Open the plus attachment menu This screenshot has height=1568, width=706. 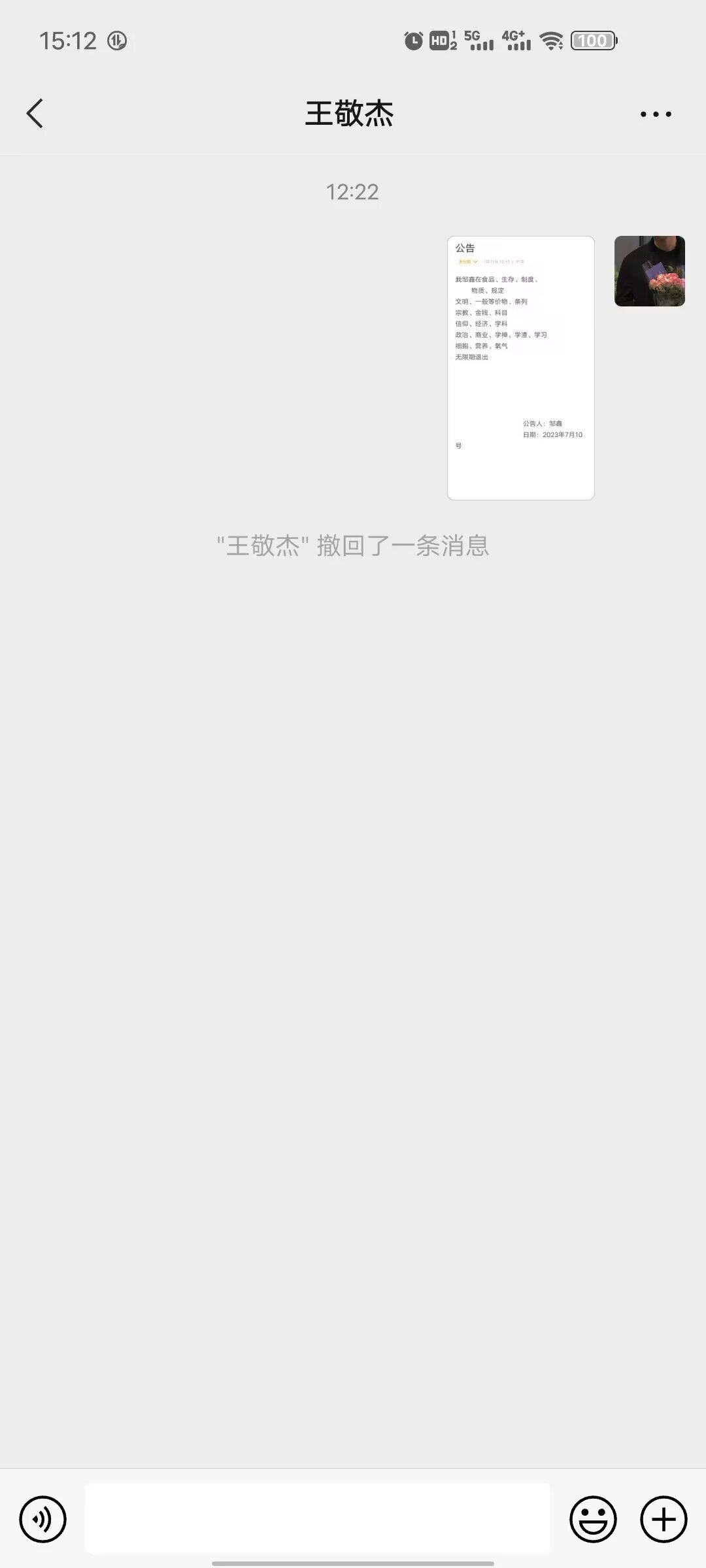point(663,1518)
